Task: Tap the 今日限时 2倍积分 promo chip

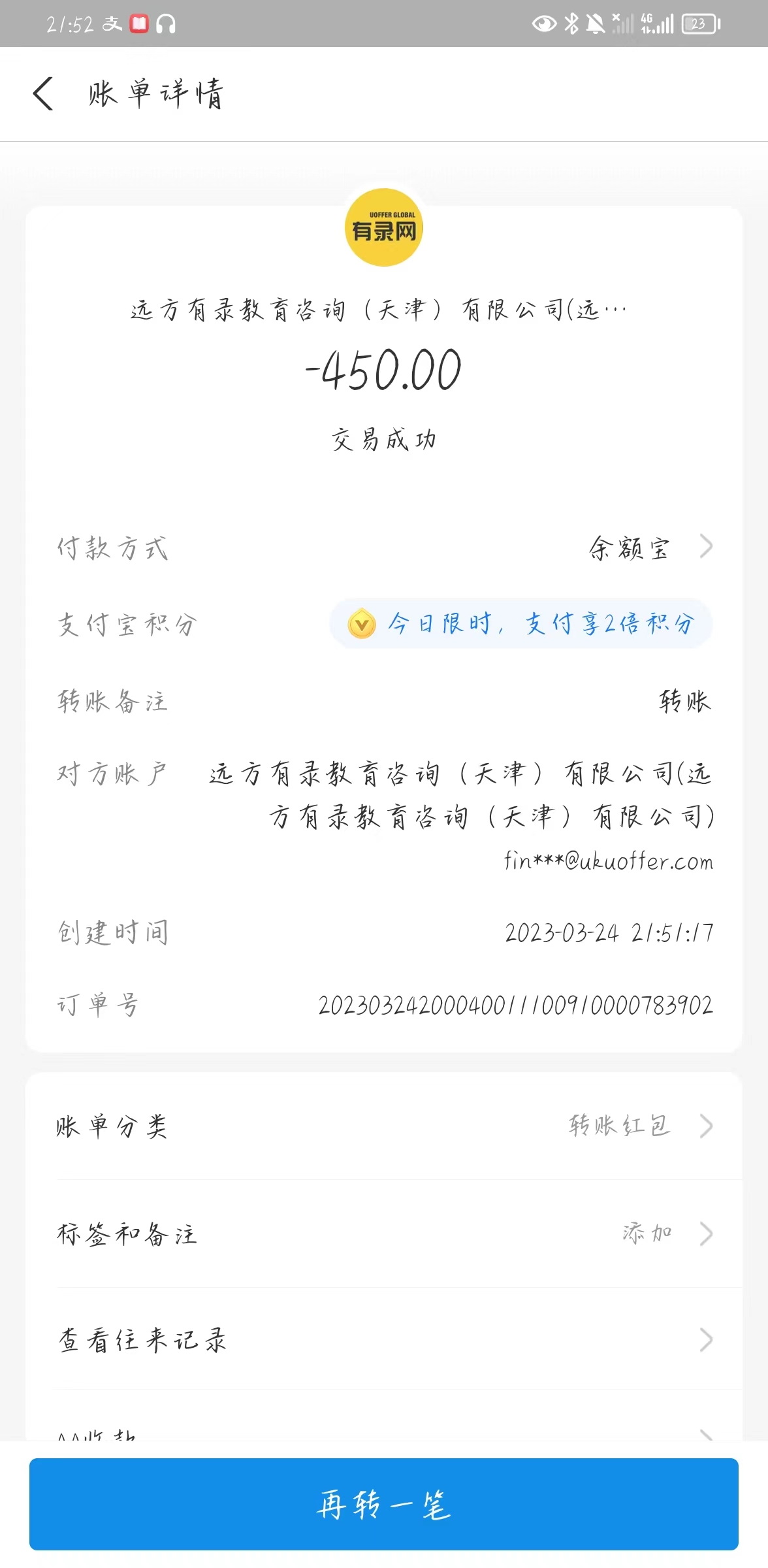Action: (520, 623)
